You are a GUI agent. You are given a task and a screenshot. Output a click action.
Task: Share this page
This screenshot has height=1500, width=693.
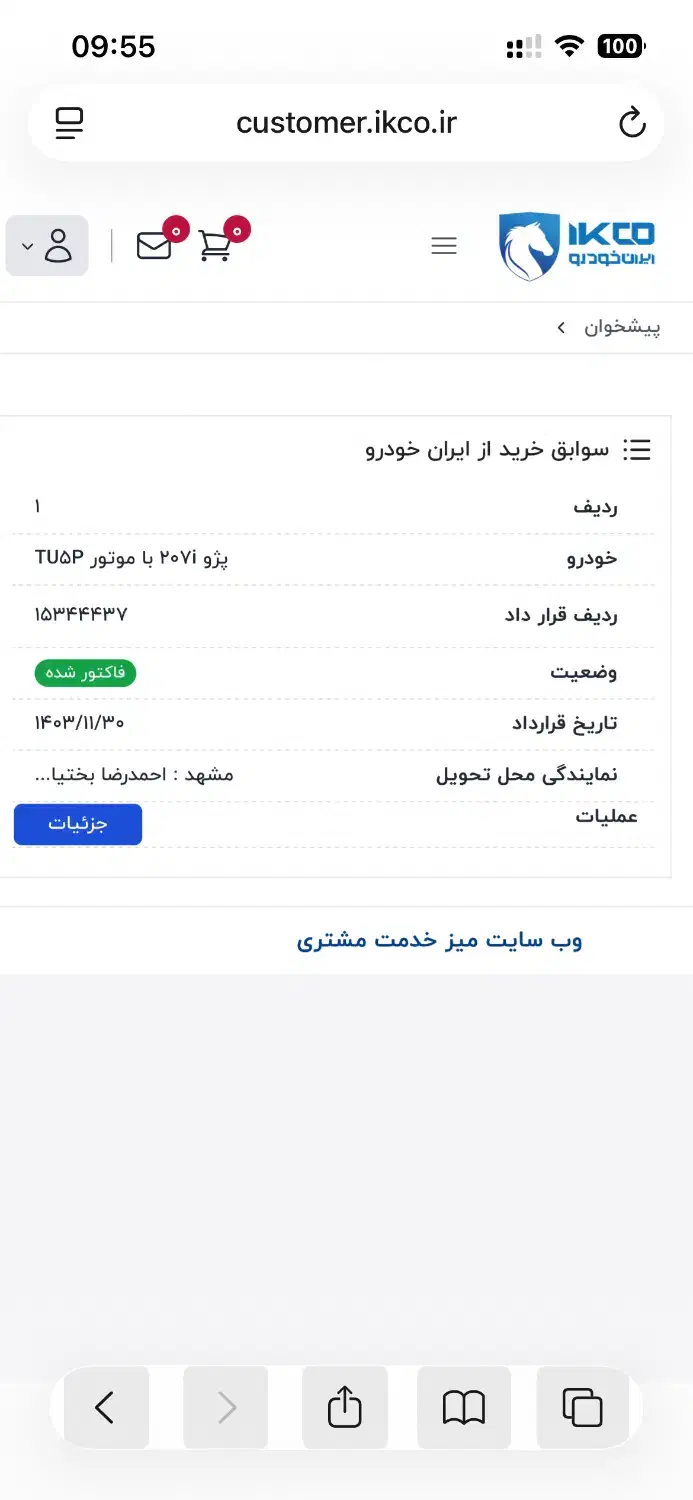click(344, 1408)
